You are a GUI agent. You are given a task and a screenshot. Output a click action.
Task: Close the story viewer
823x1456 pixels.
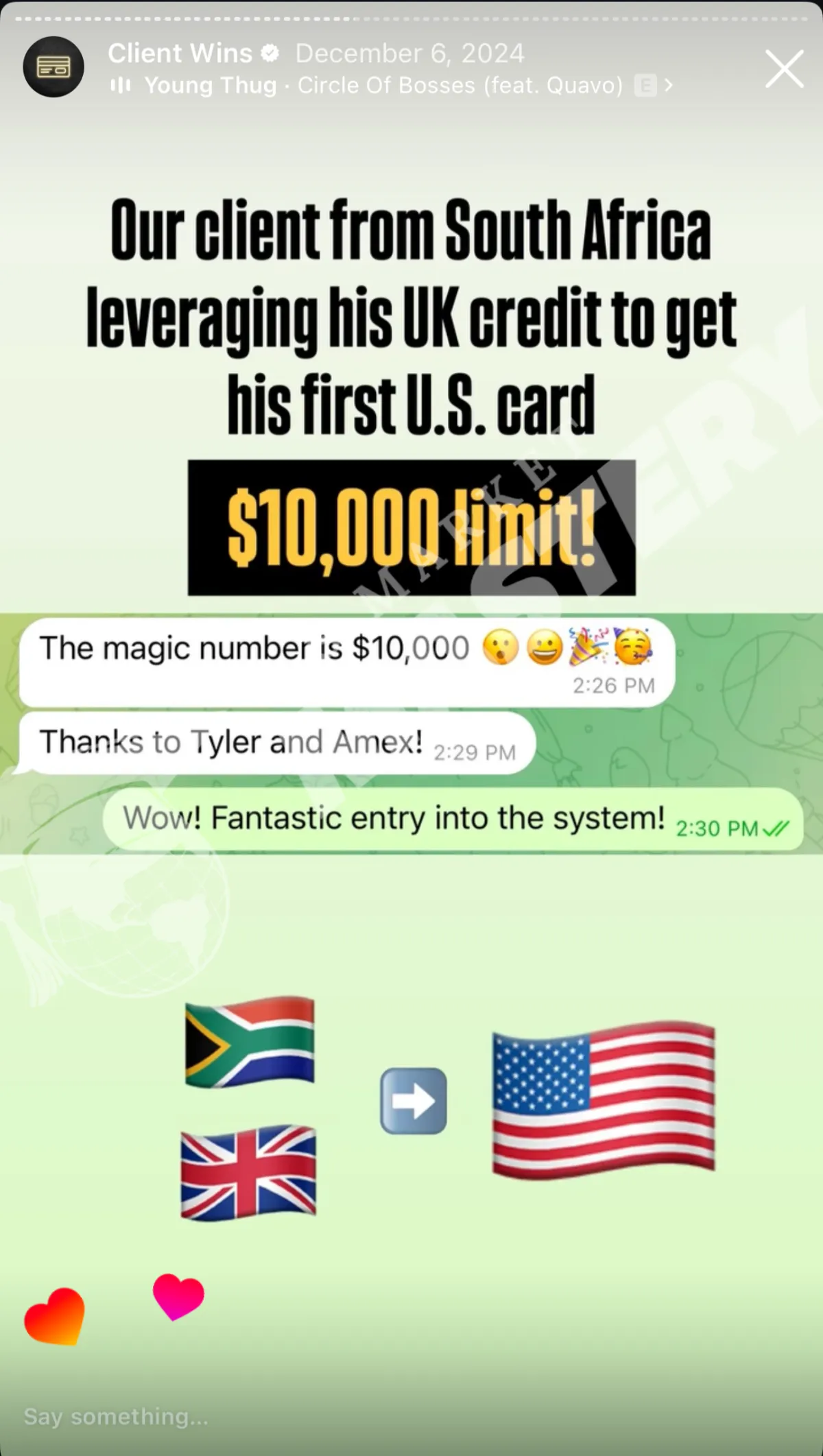[785, 69]
